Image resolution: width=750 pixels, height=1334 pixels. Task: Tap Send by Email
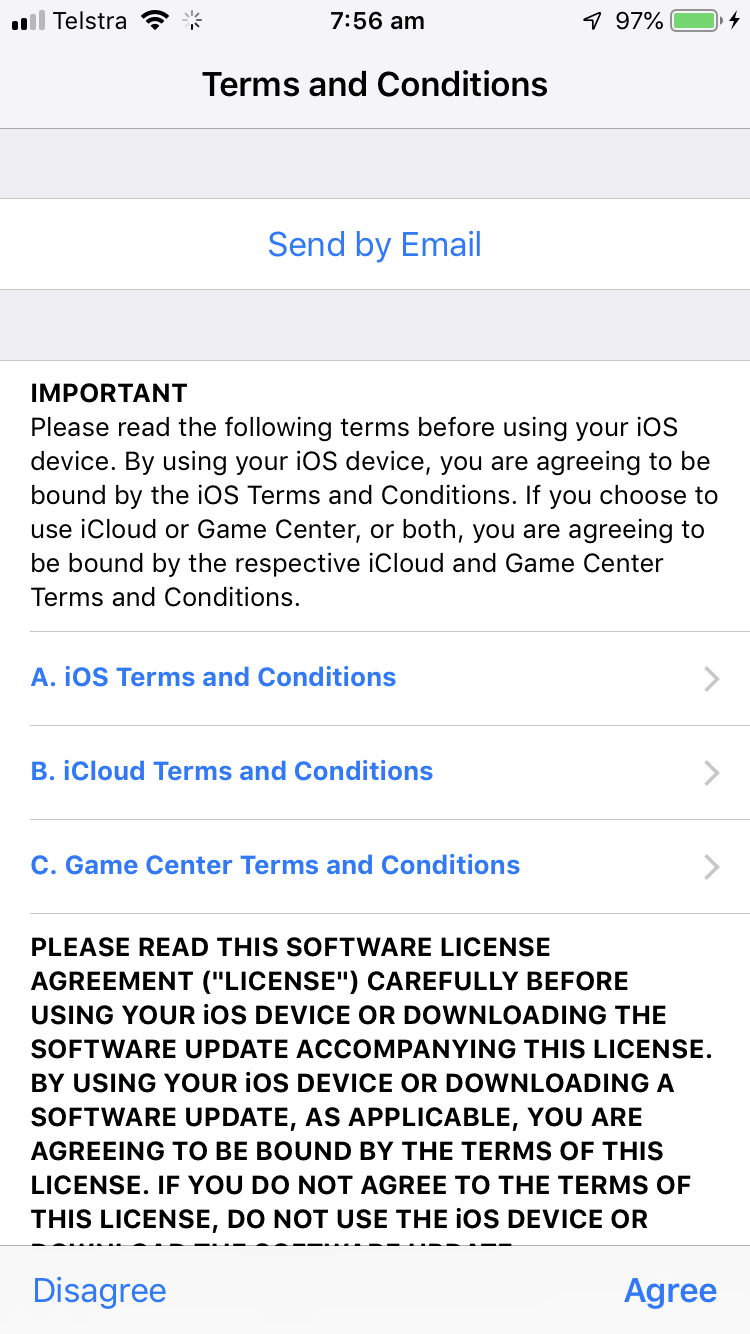[374, 245]
